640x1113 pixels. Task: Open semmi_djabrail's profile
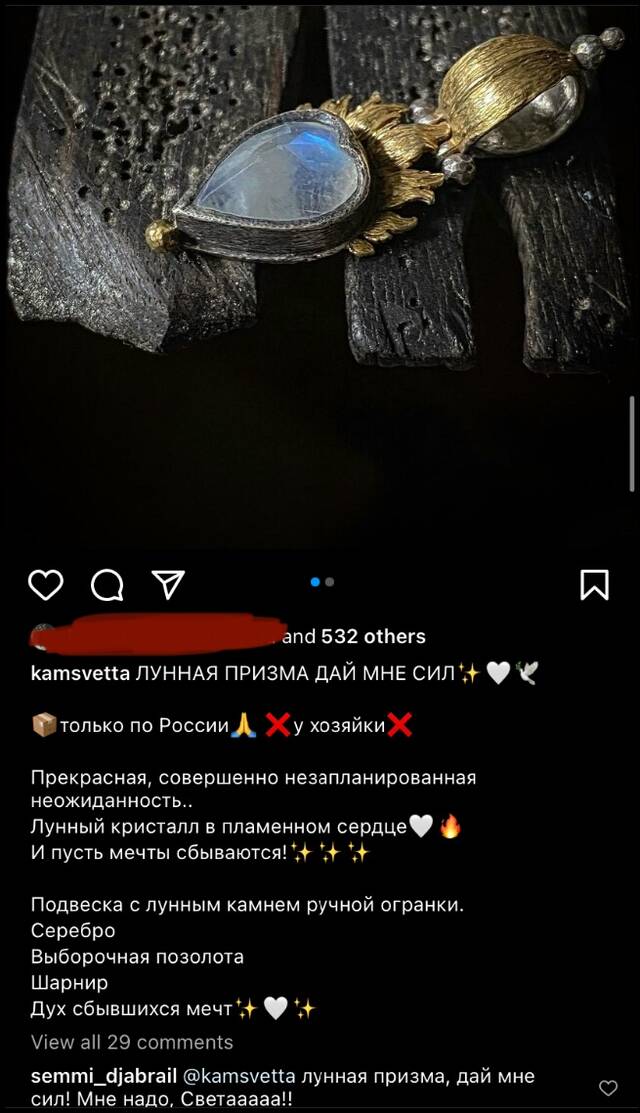[104, 1077]
